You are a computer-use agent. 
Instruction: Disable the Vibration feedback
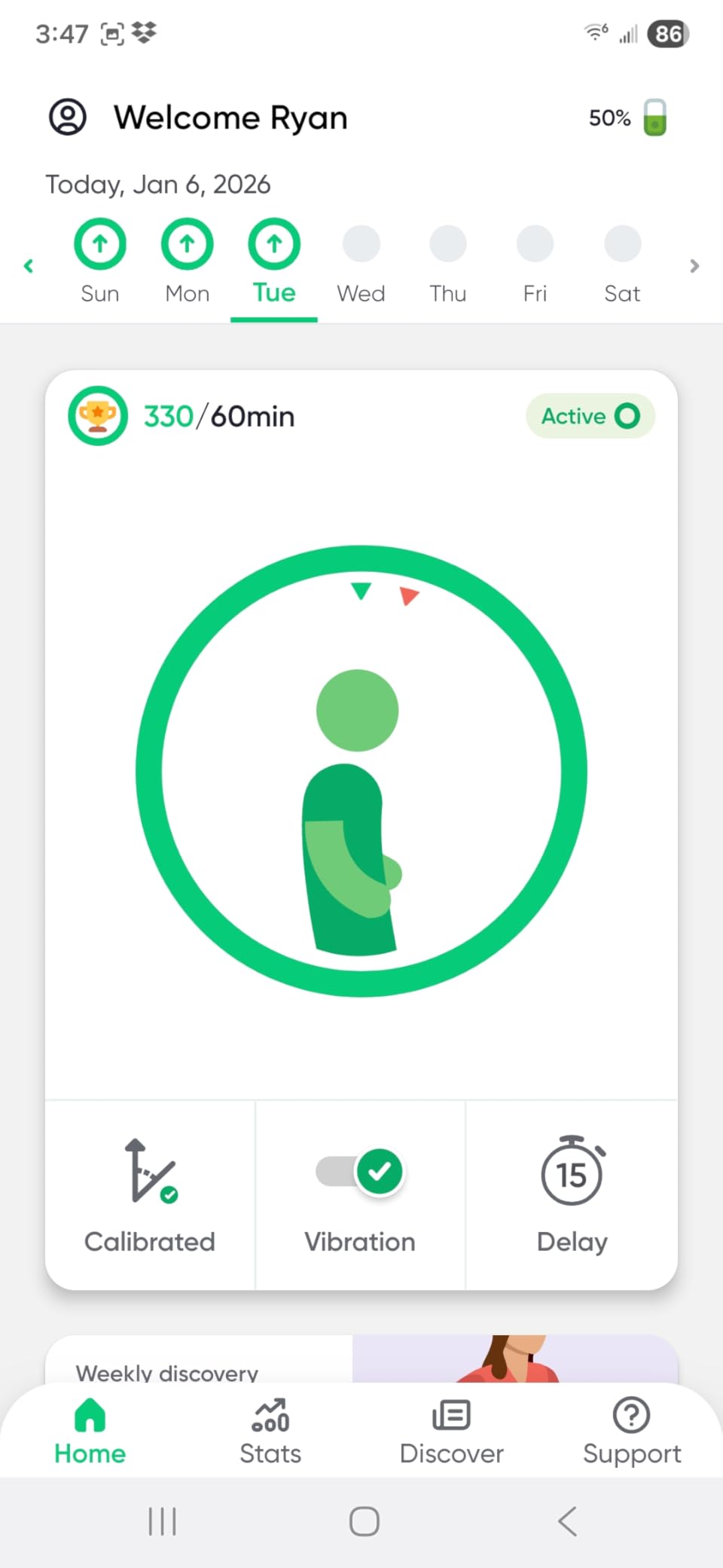pos(359,1171)
